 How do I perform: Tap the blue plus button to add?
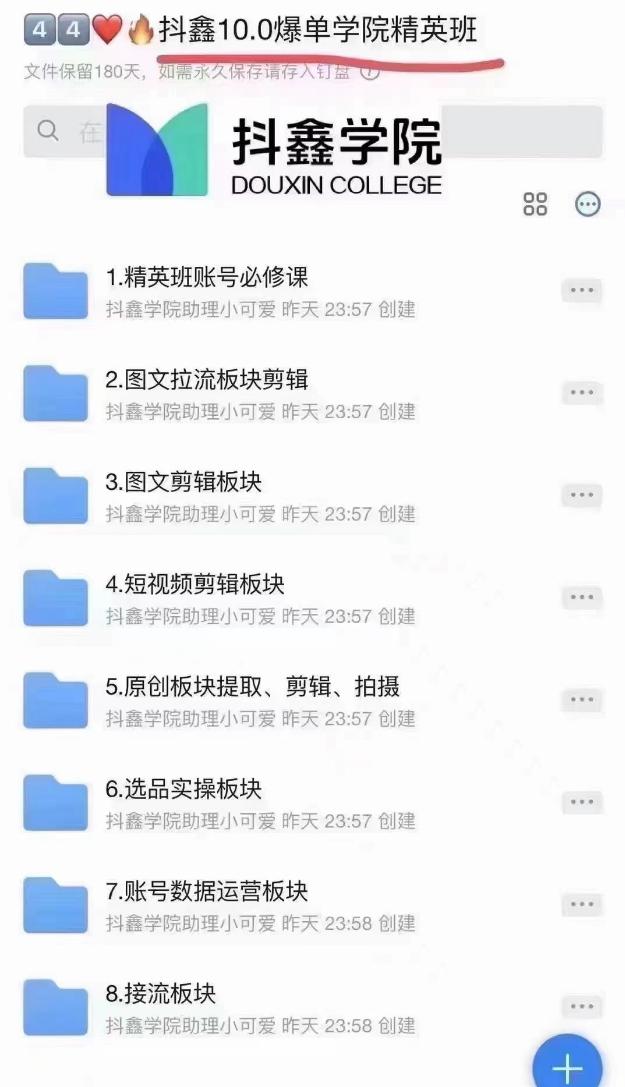tap(567, 1064)
